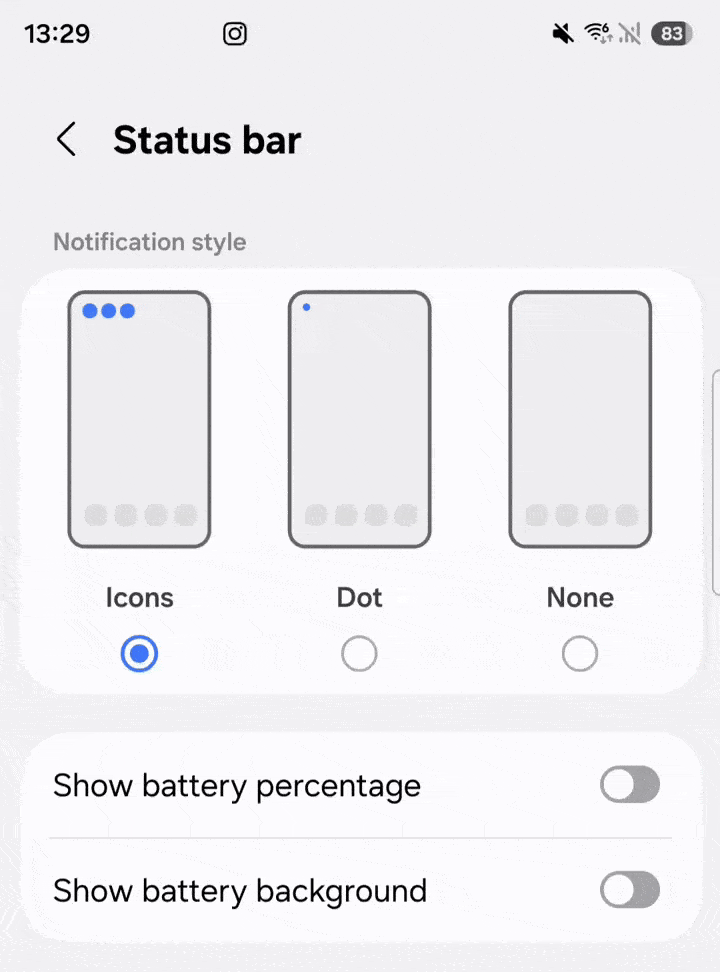This screenshot has height=972, width=720.
Task: Tap the Notification style section header
Action: click(x=149, y=241)
